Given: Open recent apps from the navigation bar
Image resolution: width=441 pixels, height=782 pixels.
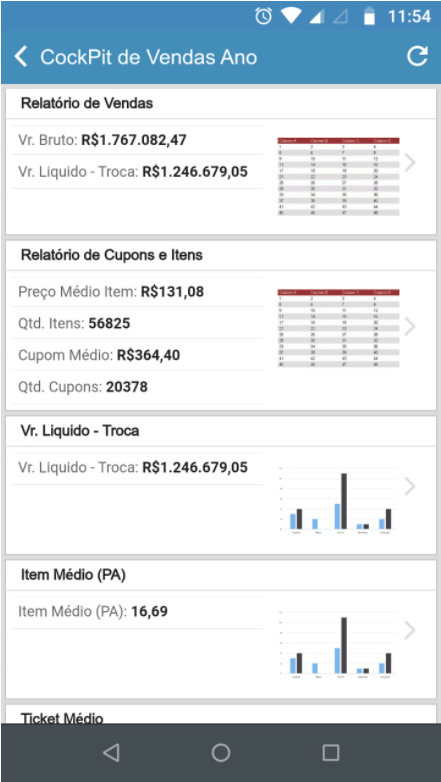Looking at the screenshot, I should pyautogui.click(x=331, y=752).
